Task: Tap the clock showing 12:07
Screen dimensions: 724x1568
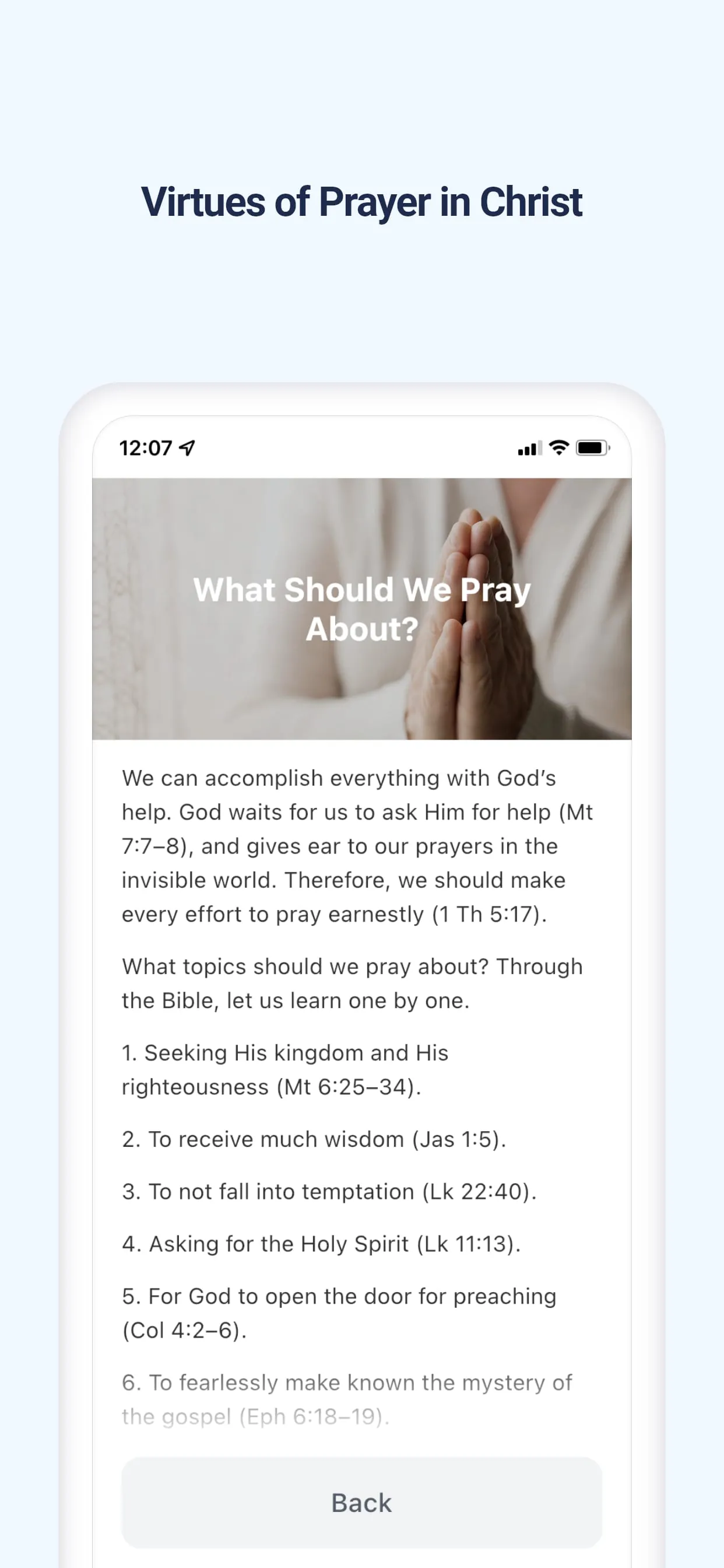Action: [x=148, y=448]
